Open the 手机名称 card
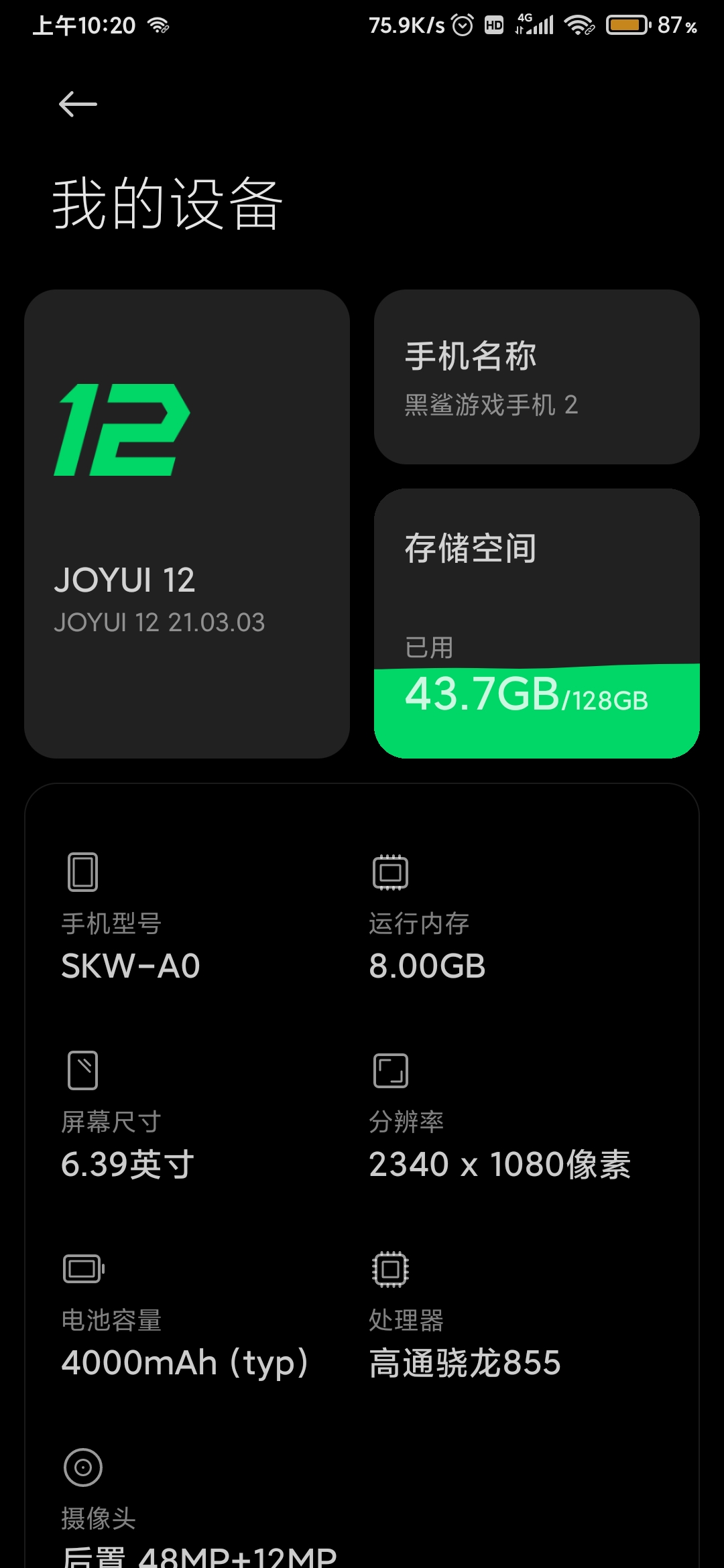 (x=537, y=377)
